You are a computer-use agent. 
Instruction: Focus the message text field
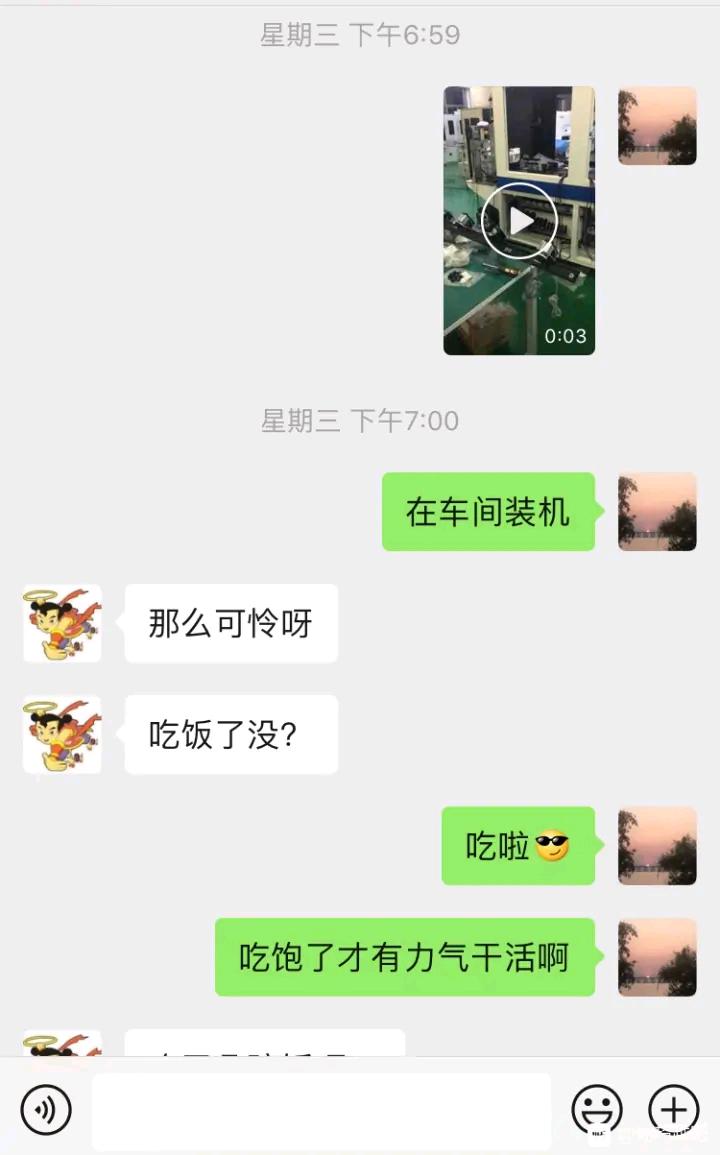point(321,1110)
